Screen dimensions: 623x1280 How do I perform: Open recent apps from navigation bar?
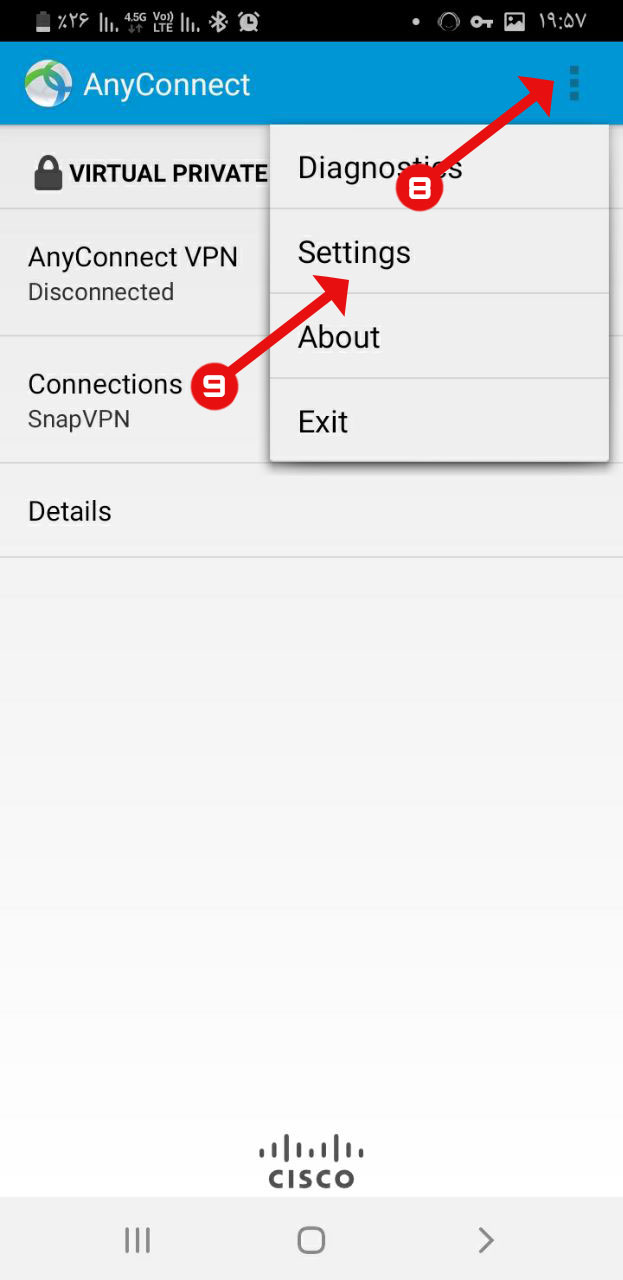(x=137, y=1240)
